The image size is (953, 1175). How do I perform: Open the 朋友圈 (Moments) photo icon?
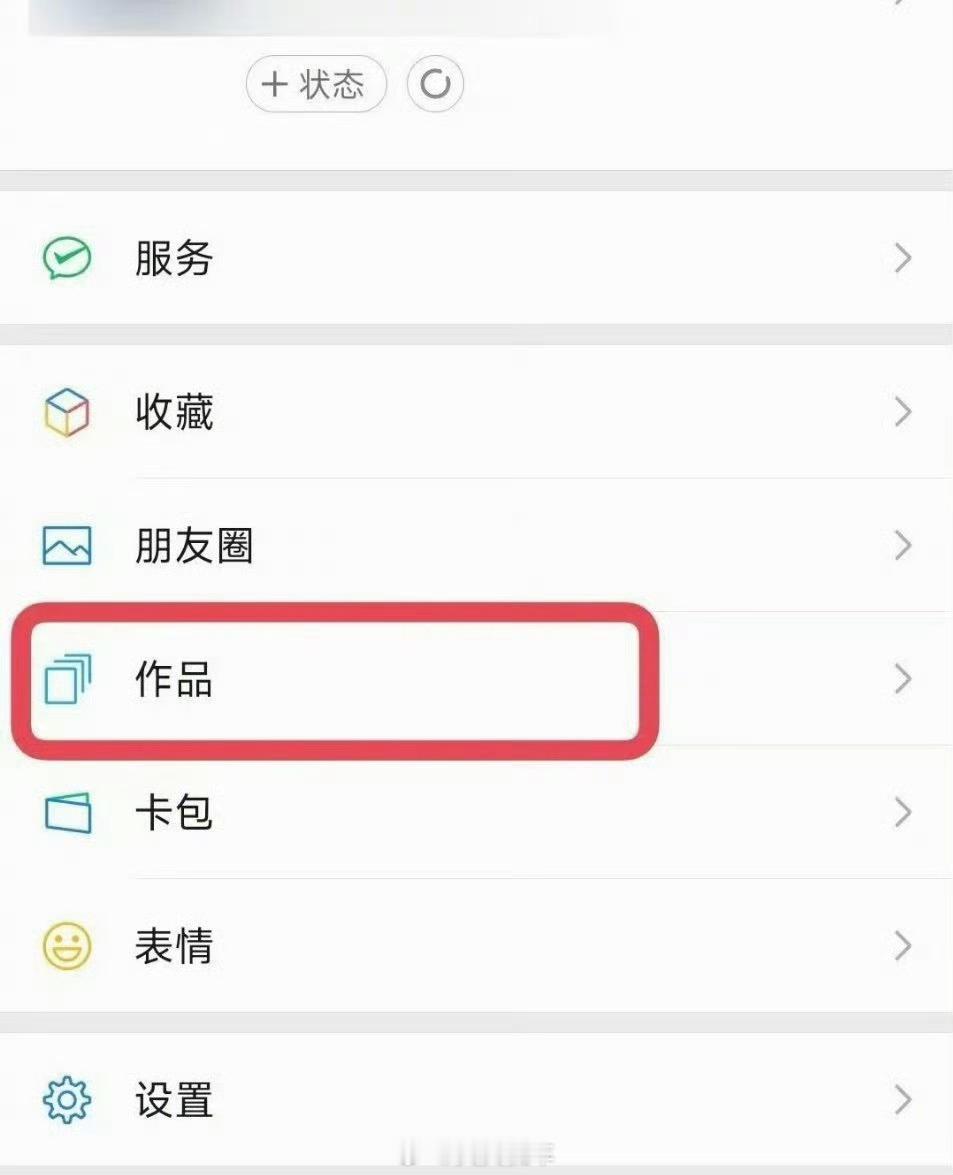click(x=65, y=546)
